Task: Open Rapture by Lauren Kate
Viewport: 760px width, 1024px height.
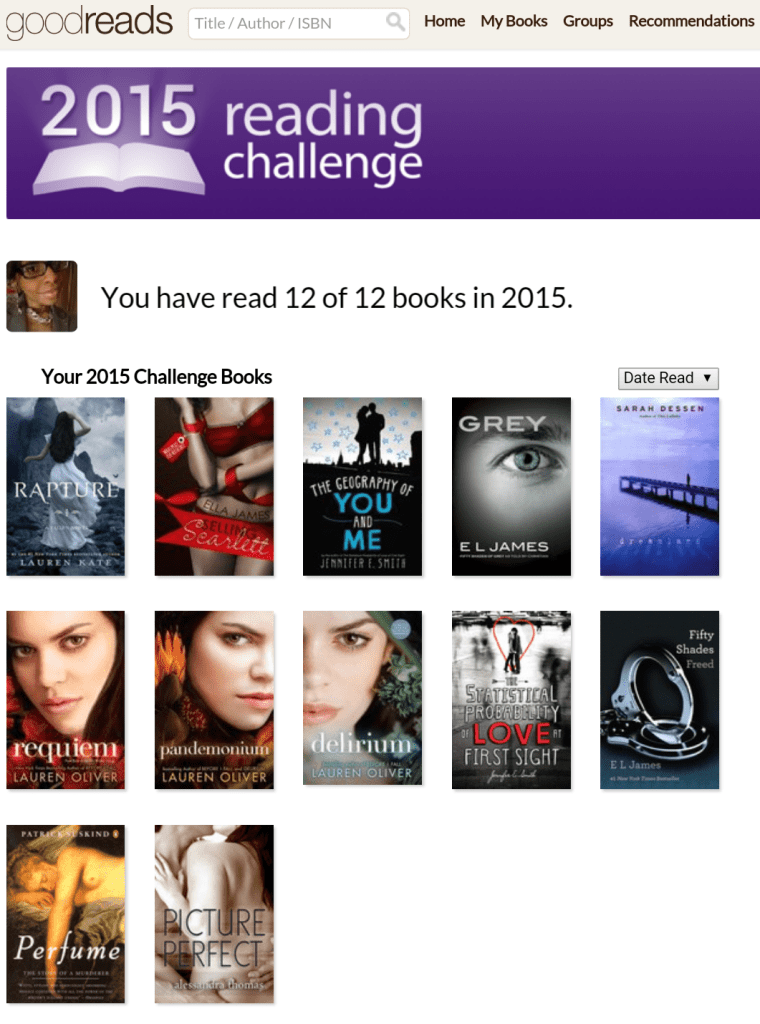Action: pos(65,486)
